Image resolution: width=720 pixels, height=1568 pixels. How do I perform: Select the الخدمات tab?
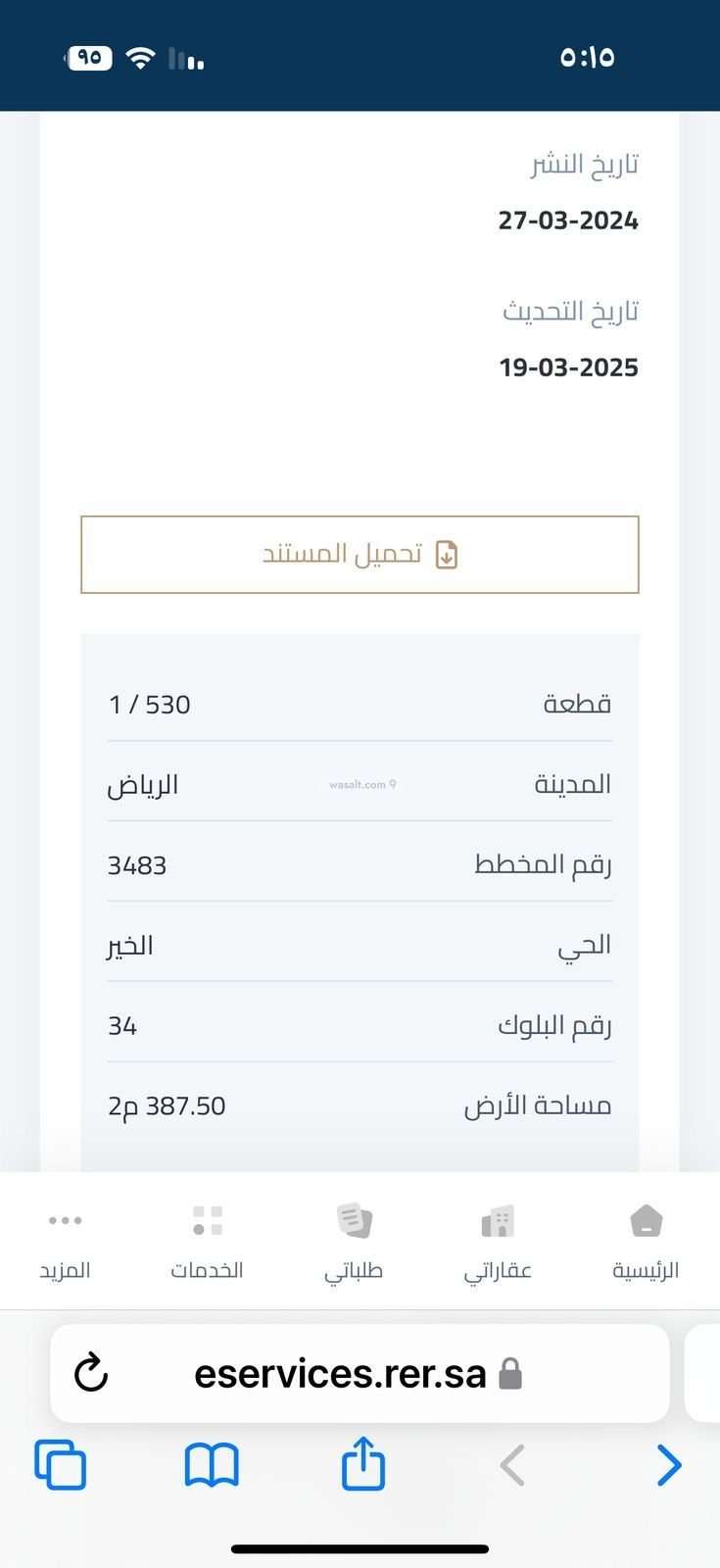[207, 1241]
